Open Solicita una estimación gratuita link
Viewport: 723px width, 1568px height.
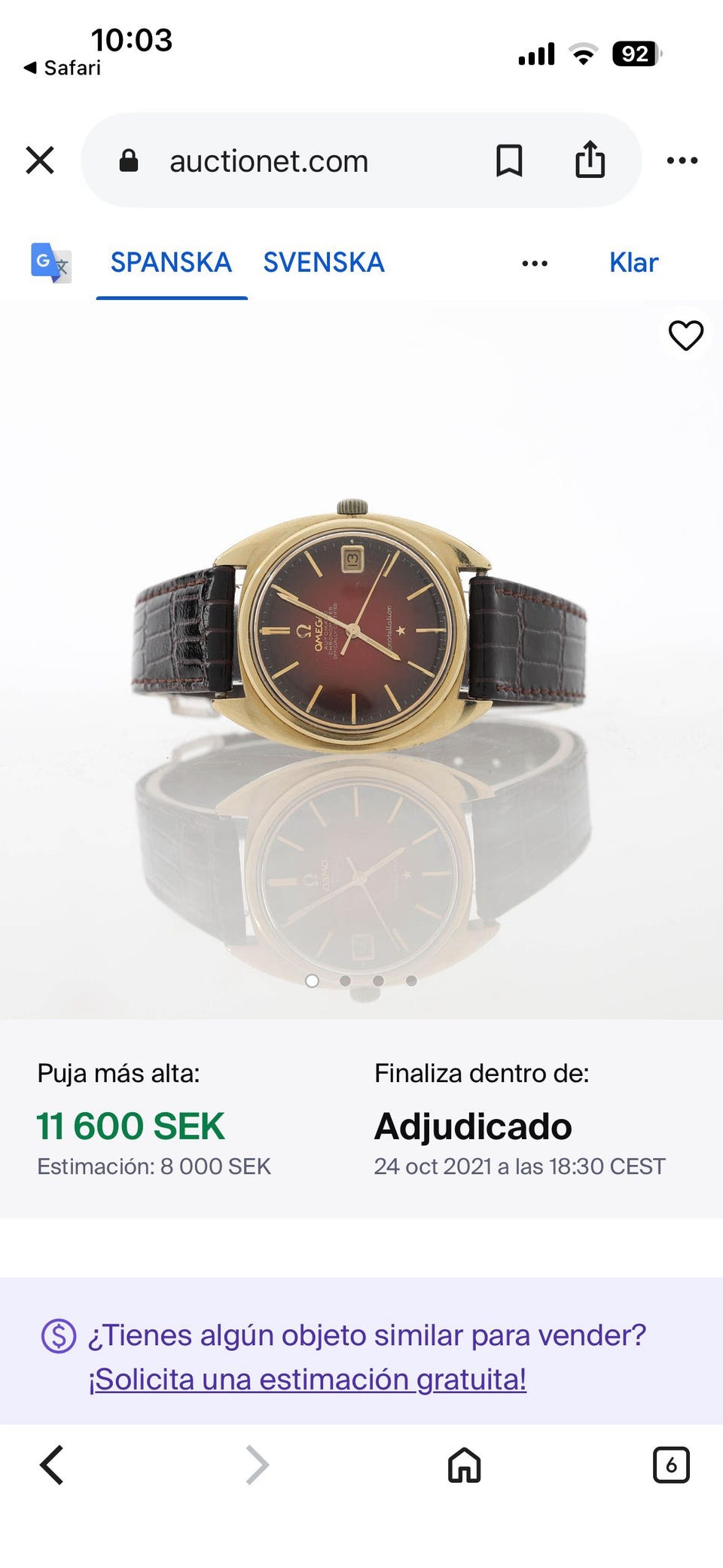[307, 1380]
